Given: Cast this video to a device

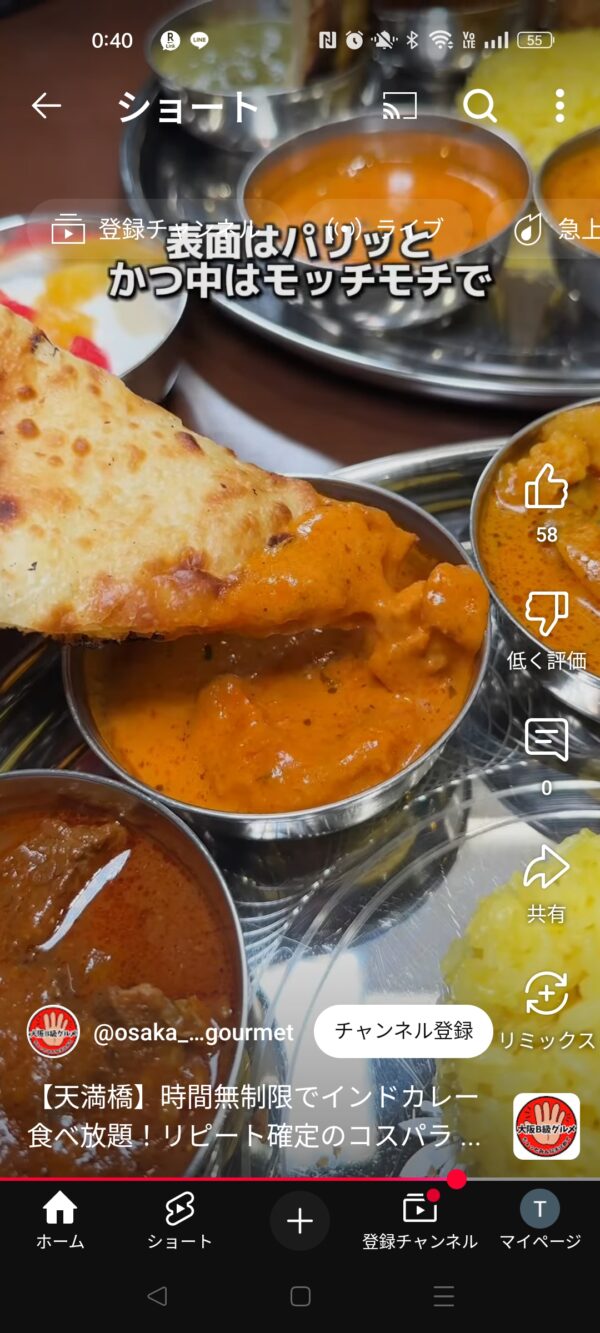Looking at the screenshot, I should [x=400, y=105].
